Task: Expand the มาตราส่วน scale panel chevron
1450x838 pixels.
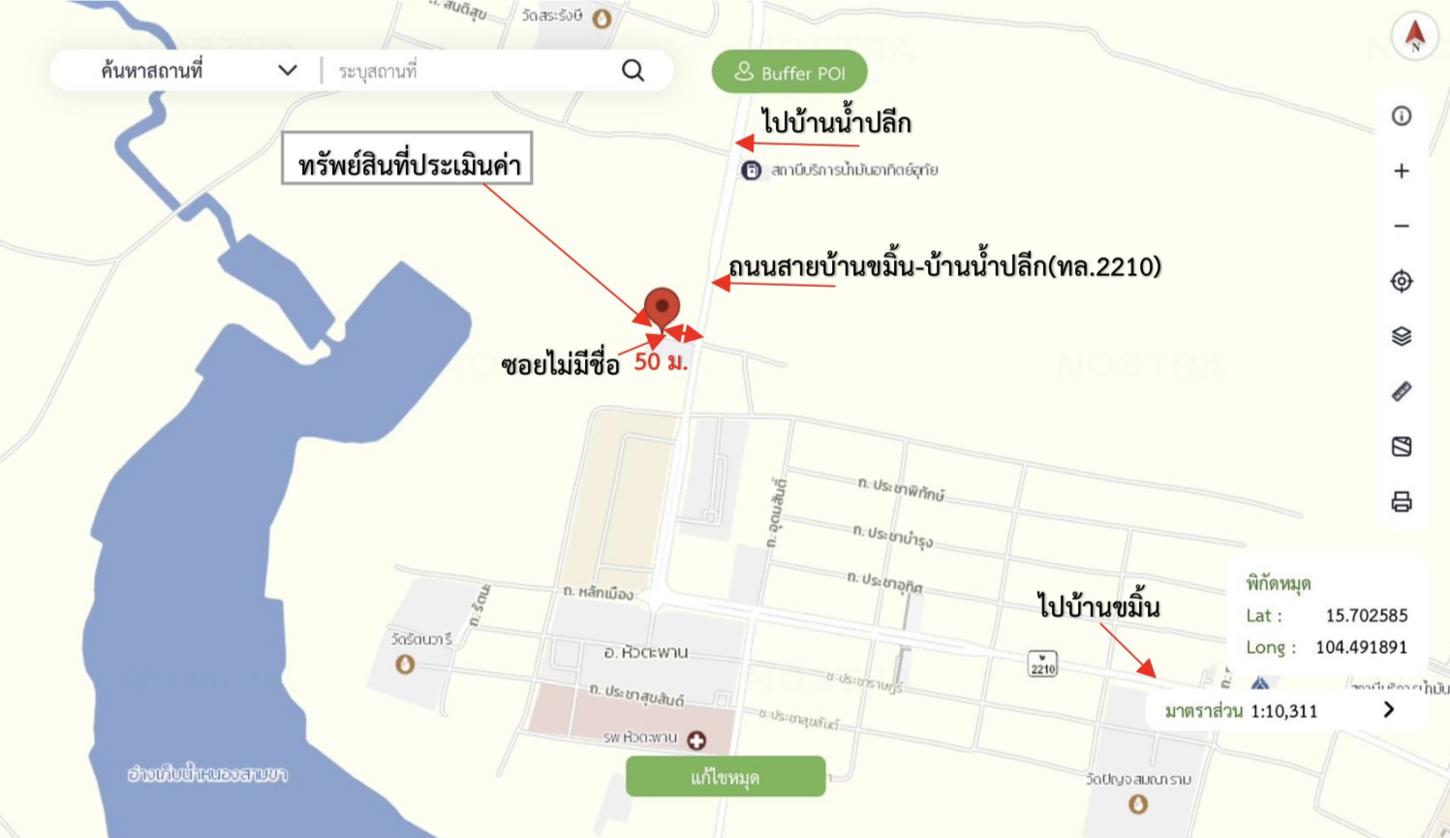Action: click(1389, 710)
